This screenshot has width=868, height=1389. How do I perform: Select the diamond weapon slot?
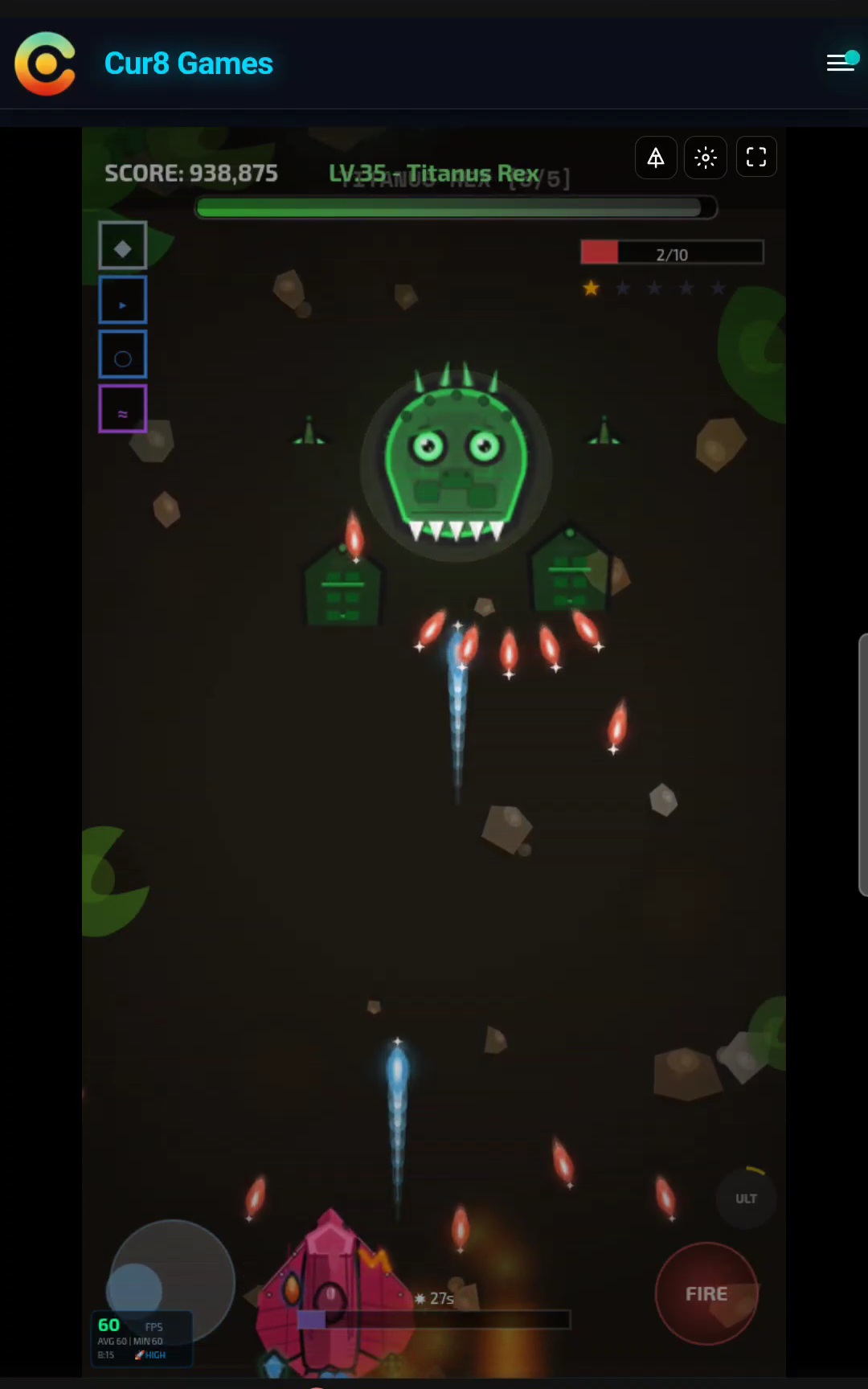pyautogui.click(x=123, y=245)
